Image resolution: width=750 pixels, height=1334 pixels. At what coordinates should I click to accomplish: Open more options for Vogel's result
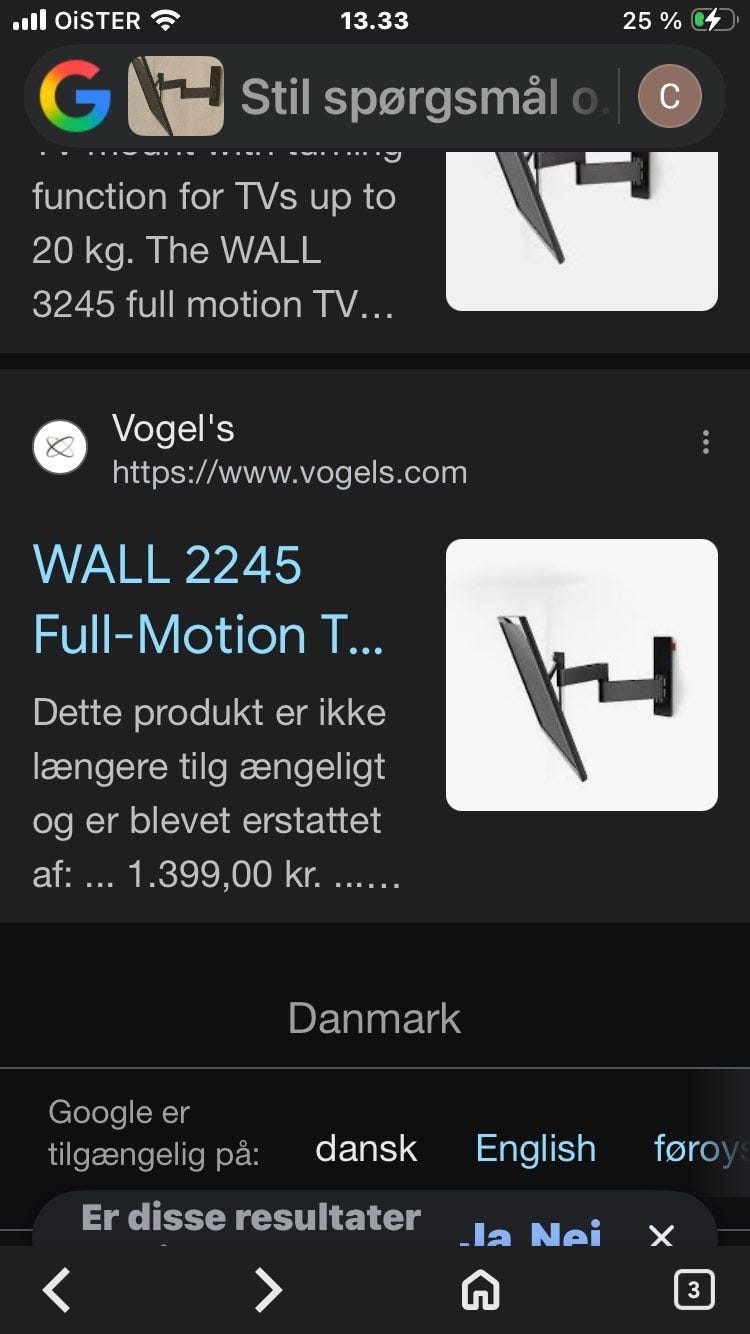pyautogui.click(x=706, y=442)
